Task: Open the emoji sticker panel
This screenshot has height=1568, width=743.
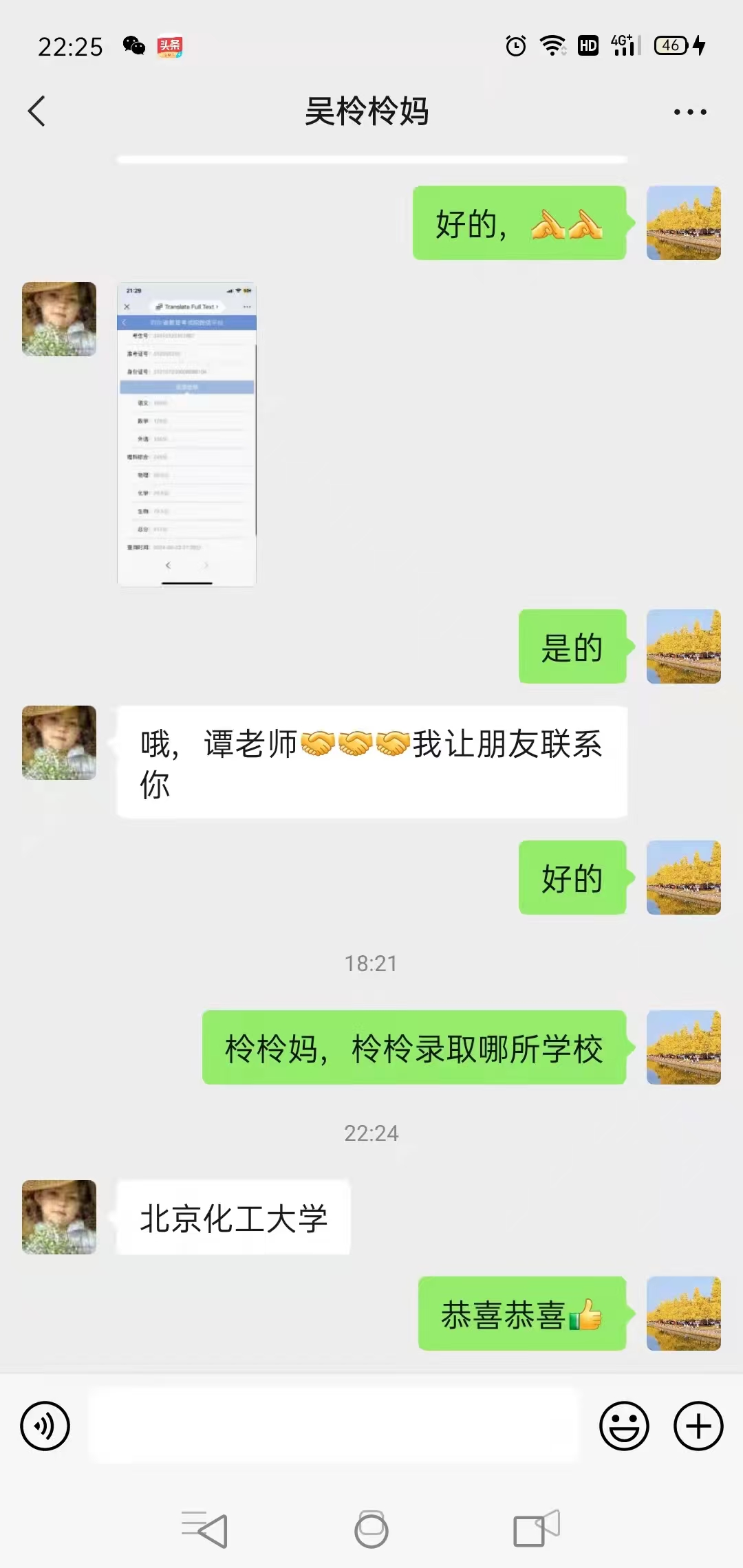Action: [x=624, y=1426]
